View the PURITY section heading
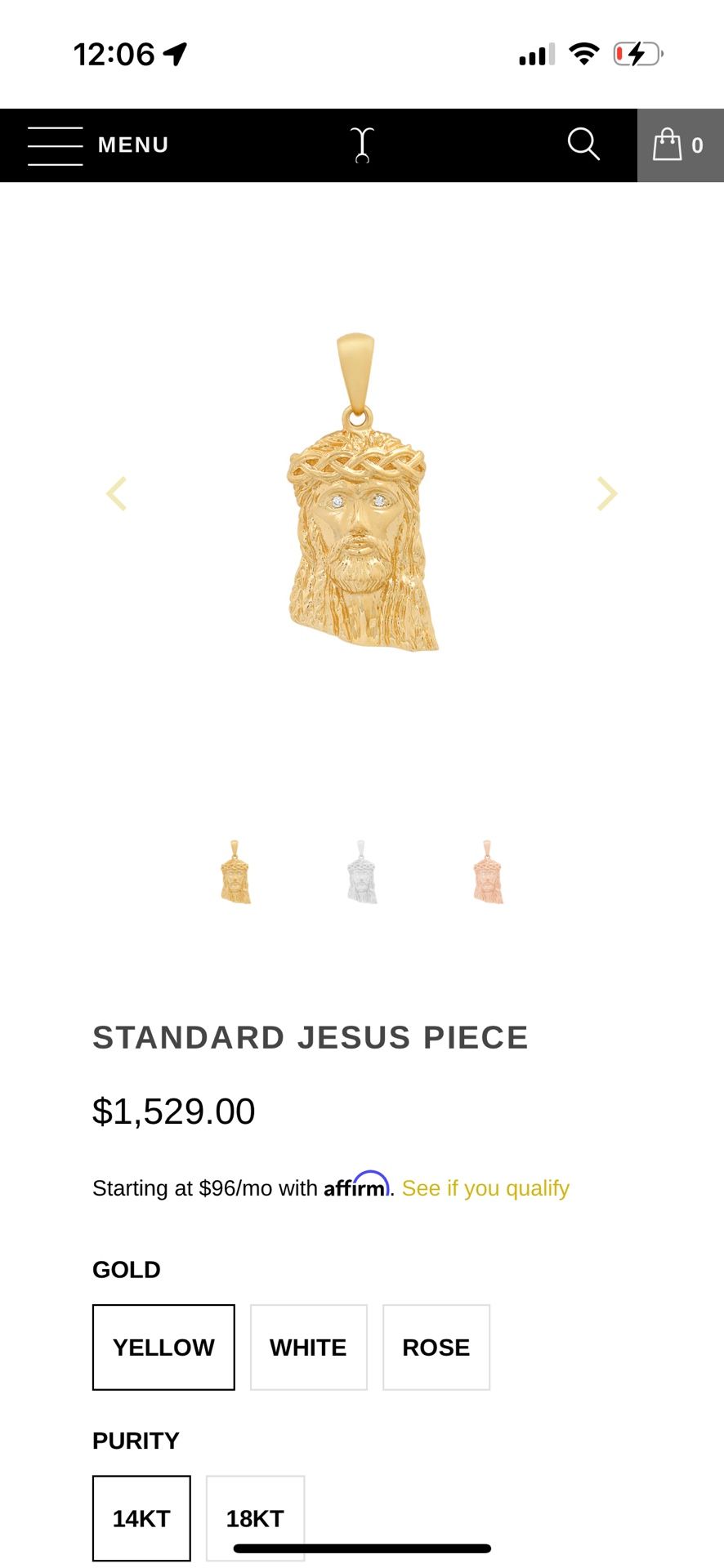The image size is (724, 1568). click(x=136, y=1440)
